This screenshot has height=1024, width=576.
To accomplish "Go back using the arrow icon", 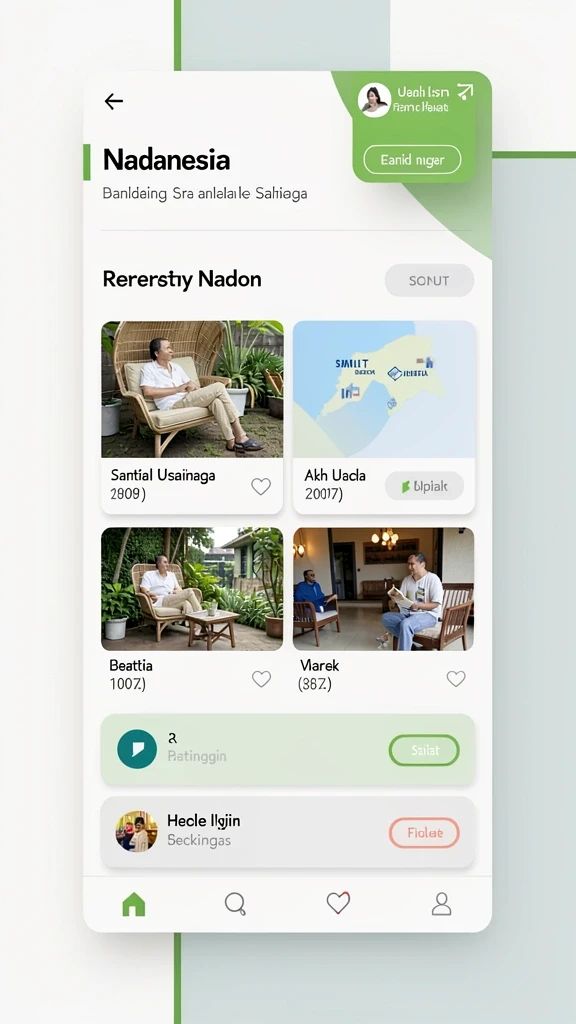I will [x=114, y=101].
